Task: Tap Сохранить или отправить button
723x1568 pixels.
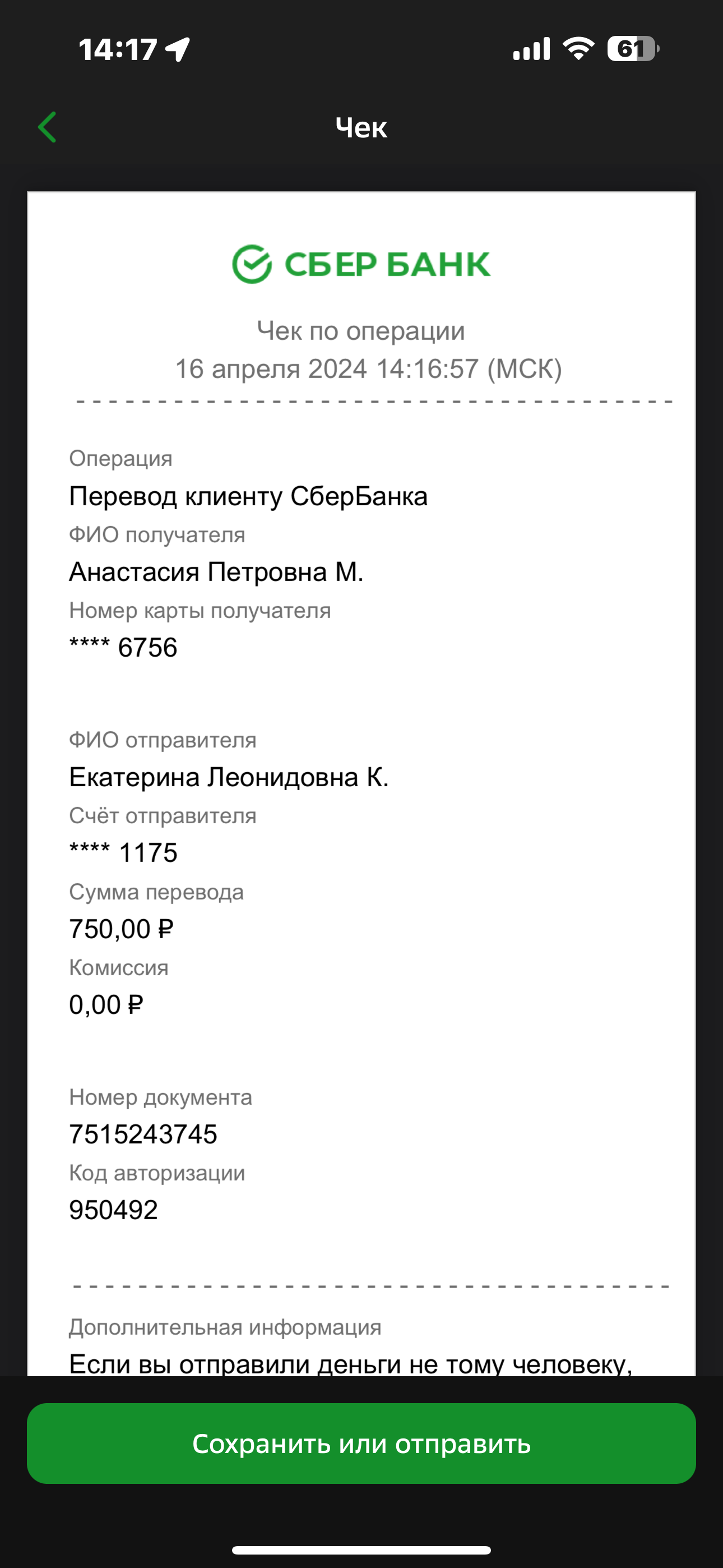Action: tap(361, 1443)
